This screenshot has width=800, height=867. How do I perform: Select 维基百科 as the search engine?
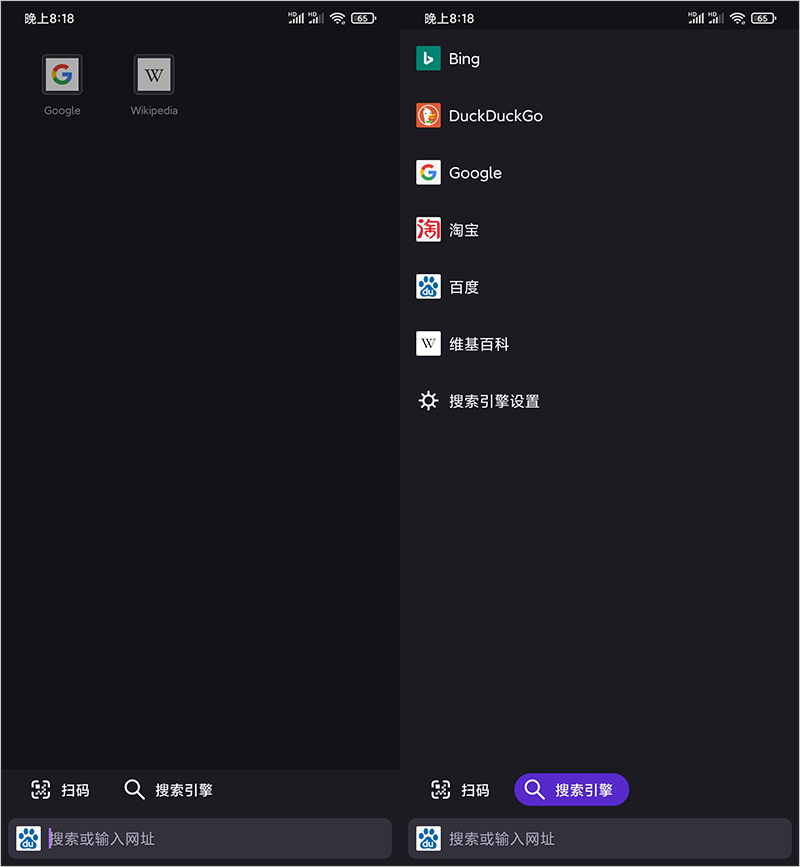[478, 344]
